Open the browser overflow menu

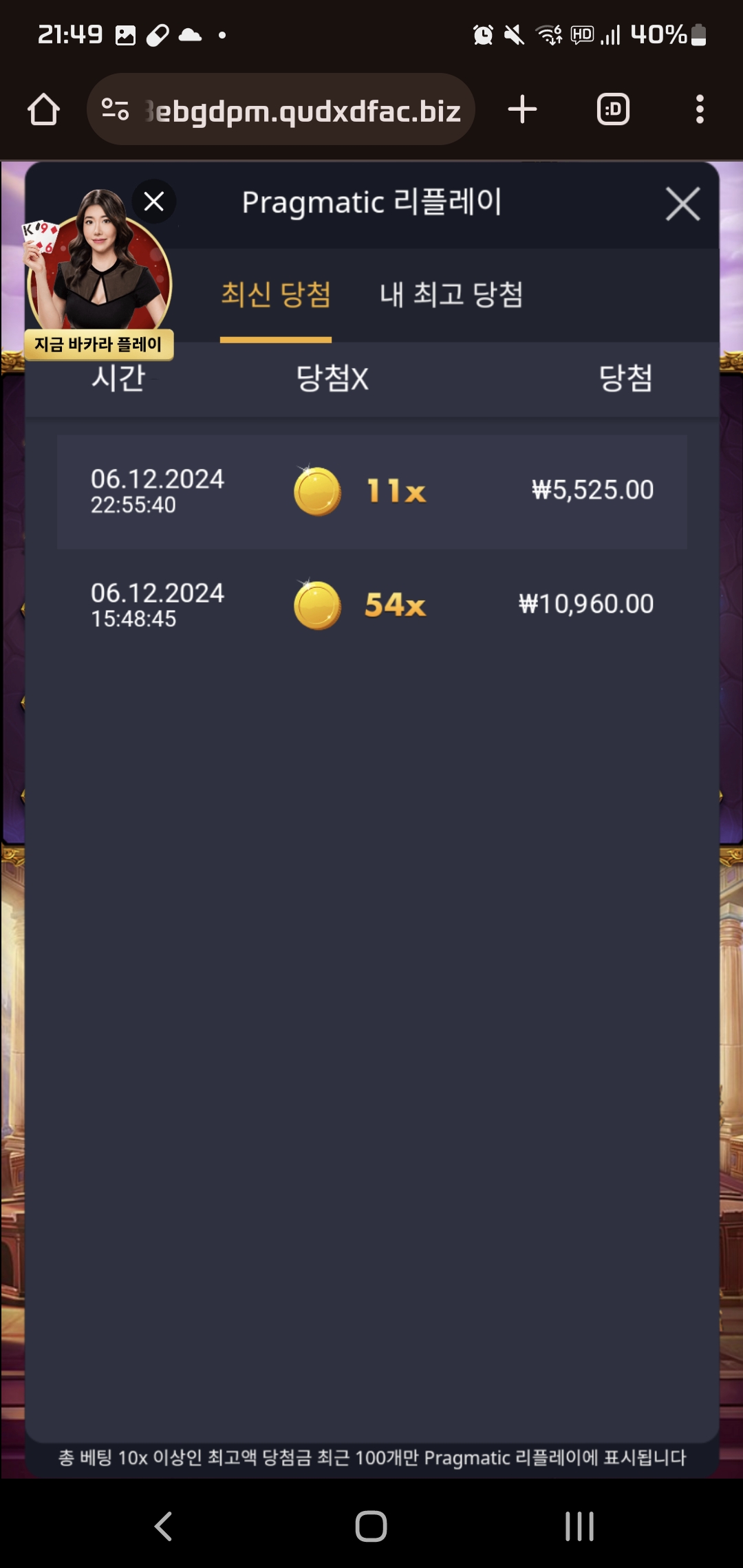(x=700, y=110)
